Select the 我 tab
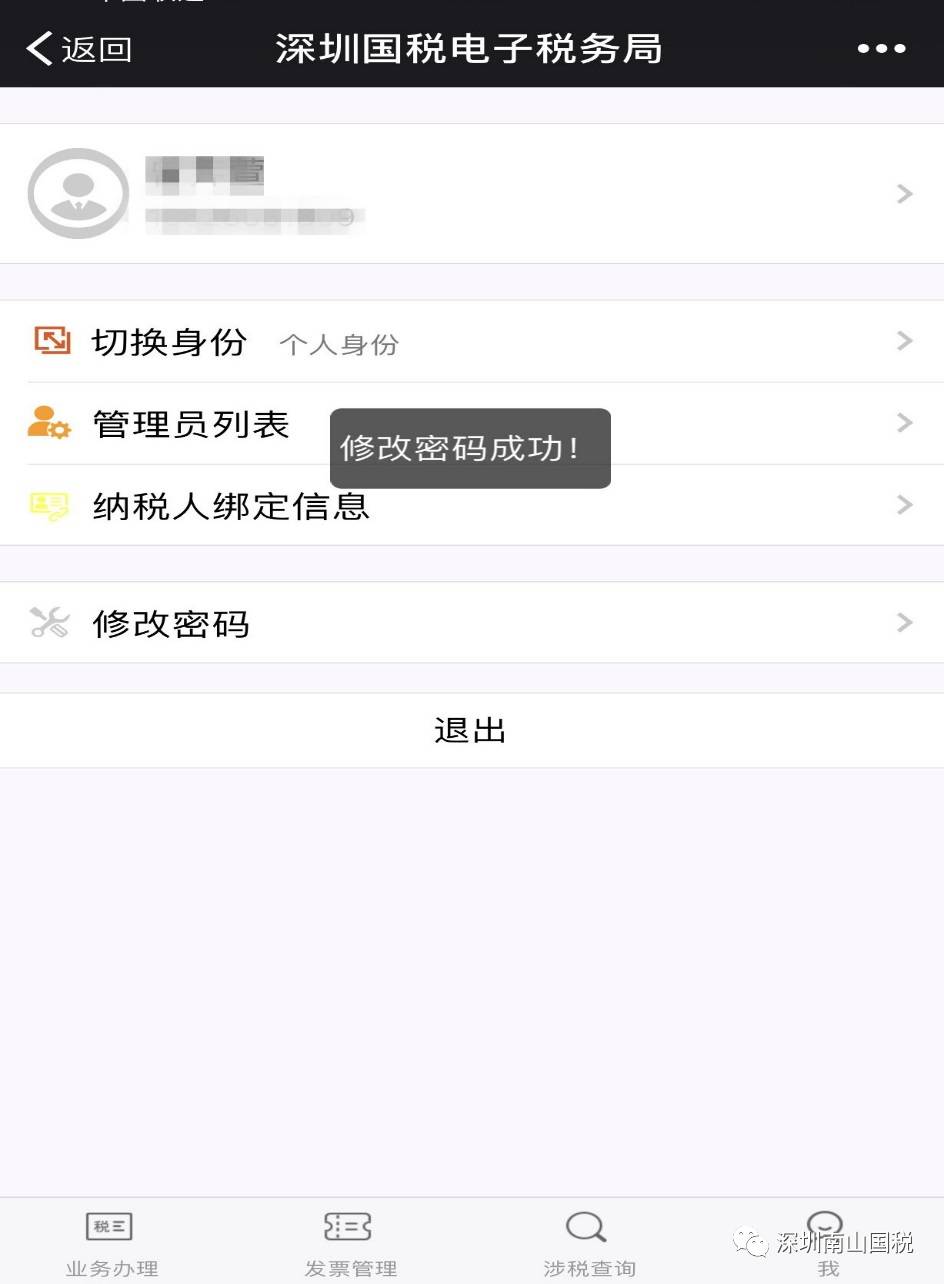Viewport: 944px width, 1284px height. click(x=826, y=1243)
